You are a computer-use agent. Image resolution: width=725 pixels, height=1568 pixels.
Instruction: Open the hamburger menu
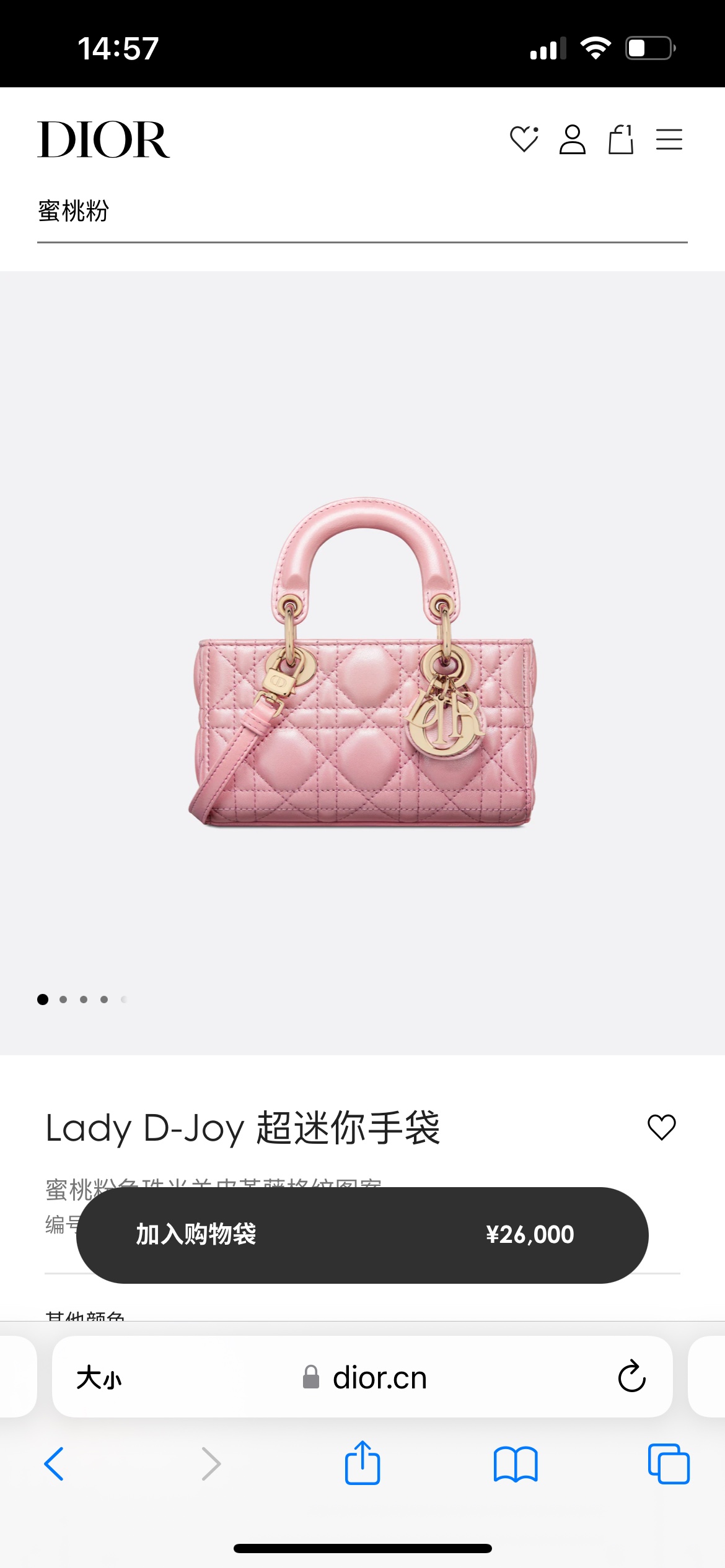tap(669, 139)
